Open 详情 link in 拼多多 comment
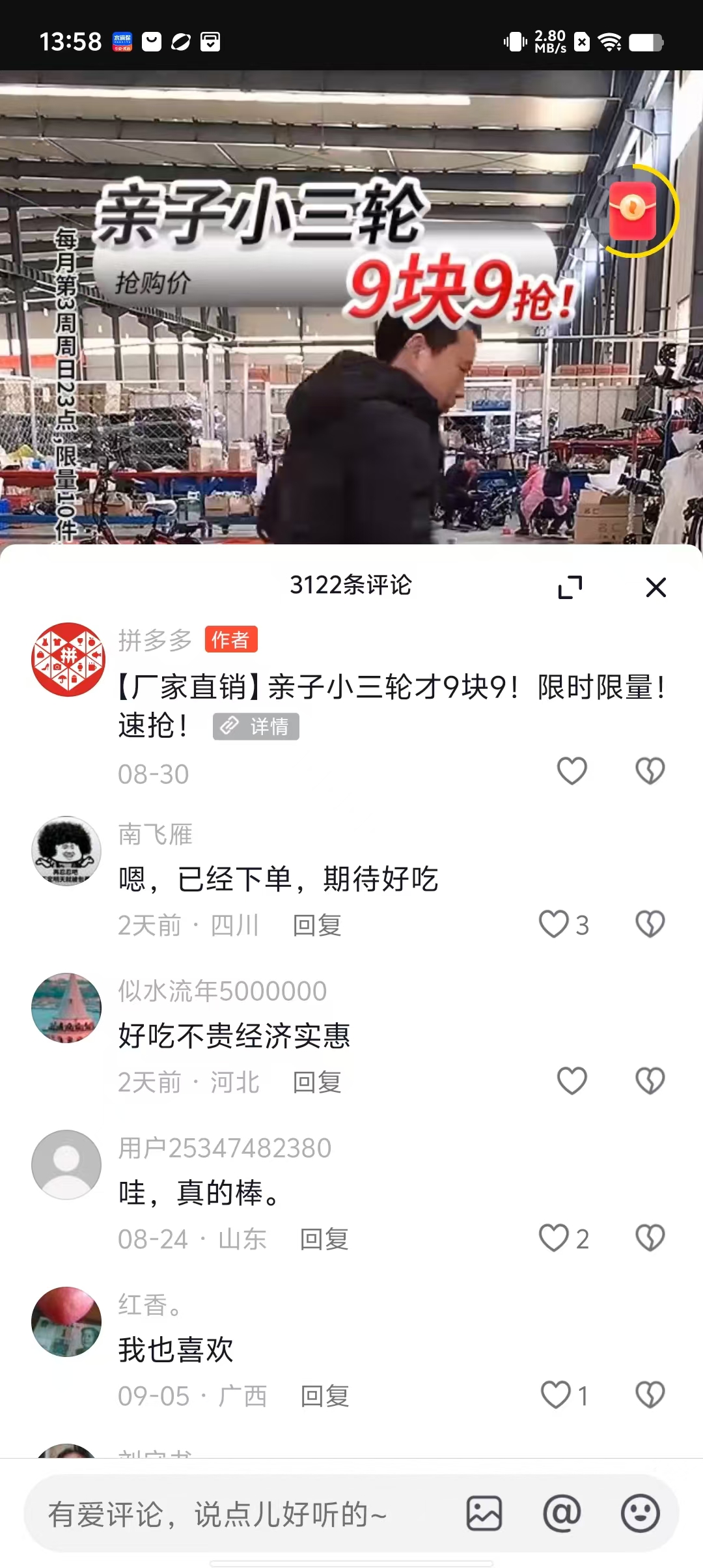This screenshot has width=703, height=1568. pos(256,726)
